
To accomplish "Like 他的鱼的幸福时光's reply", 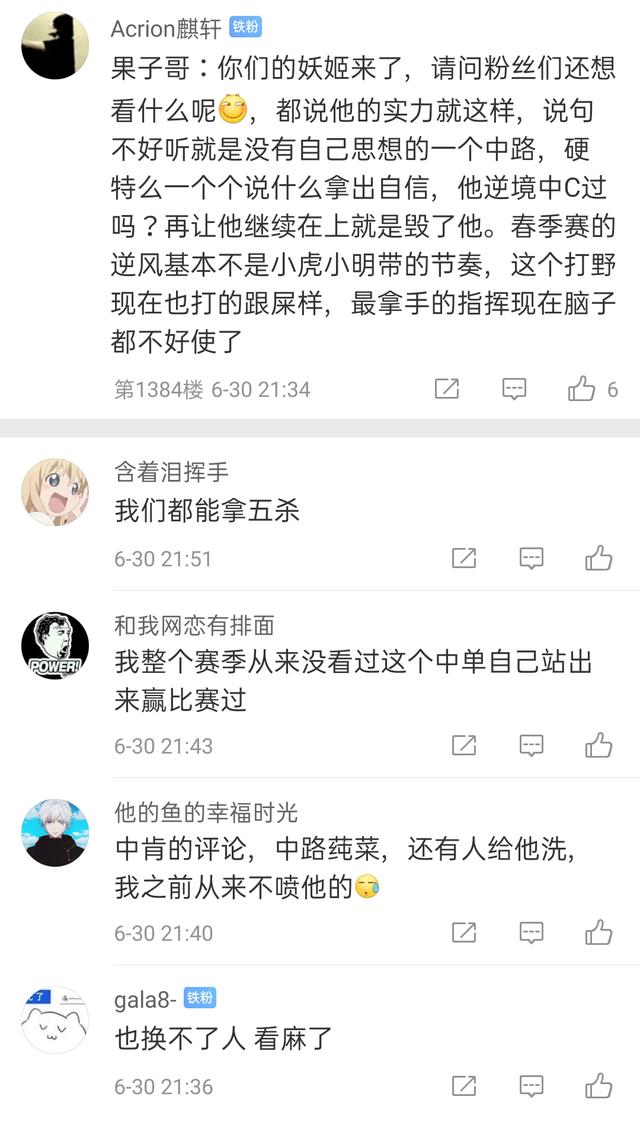I will point(599,933).
